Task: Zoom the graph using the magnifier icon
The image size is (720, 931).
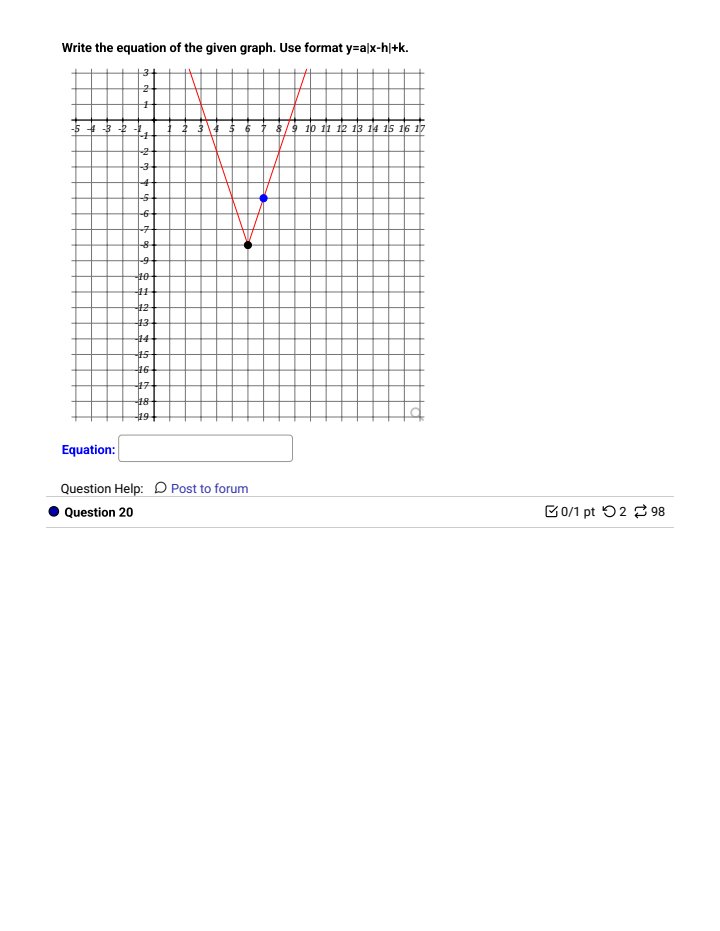Action: pos(415,412)
